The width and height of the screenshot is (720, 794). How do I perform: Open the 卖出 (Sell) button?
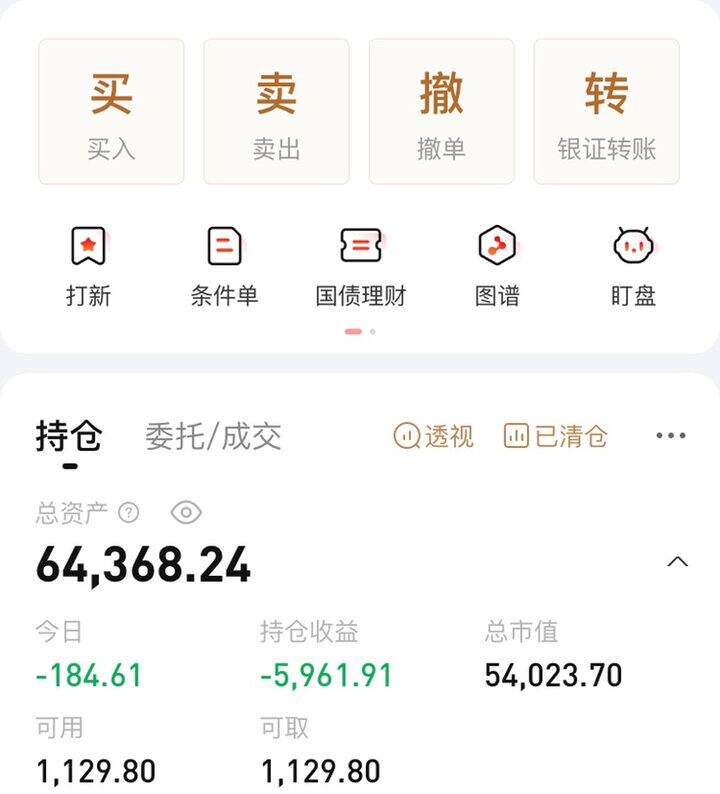pyautogui.click(x=276, y=111)
